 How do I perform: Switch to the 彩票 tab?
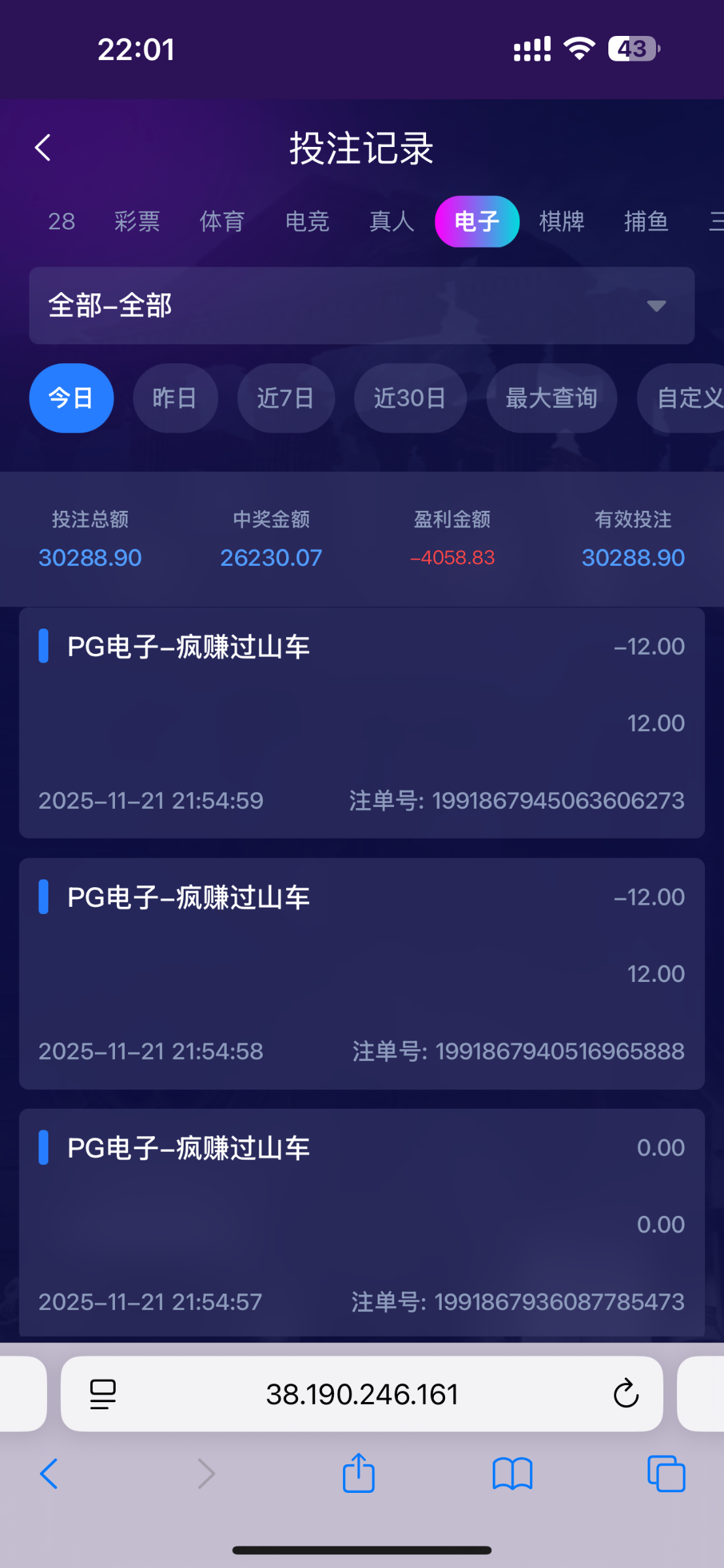137,221
